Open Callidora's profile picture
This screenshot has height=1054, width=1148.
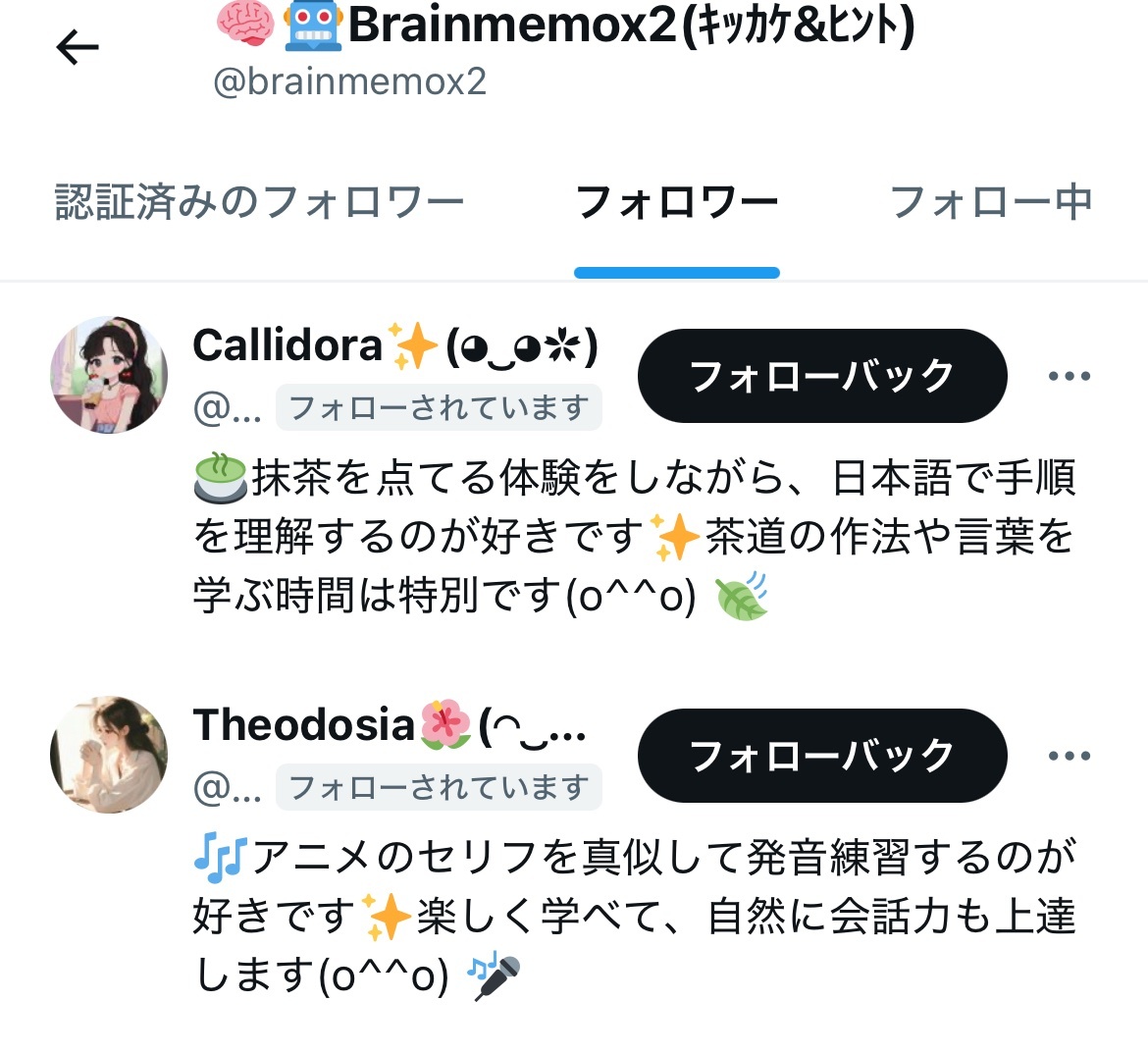(x=109, y=375)
